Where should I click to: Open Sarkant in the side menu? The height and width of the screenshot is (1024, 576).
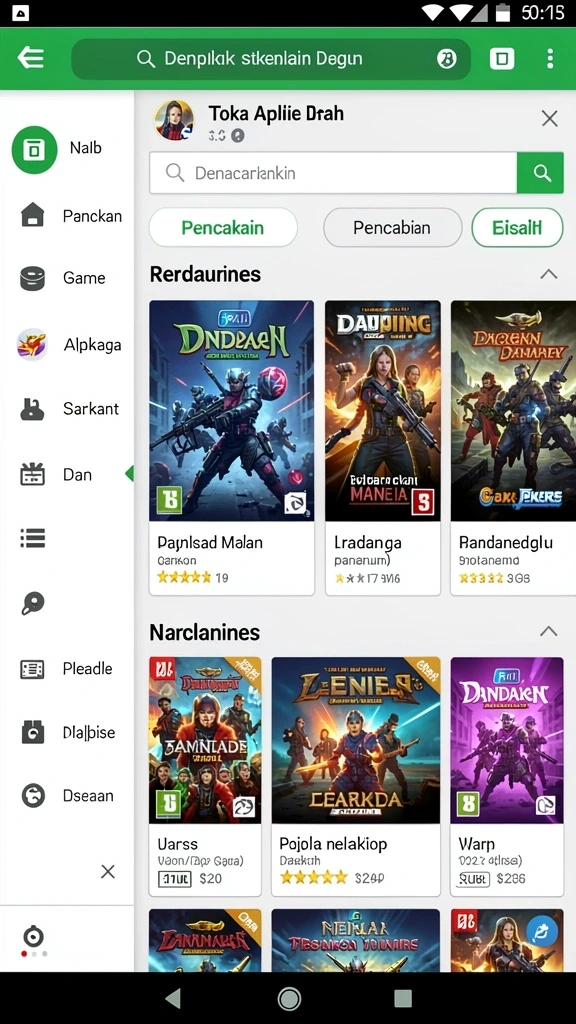pos(71,409)
